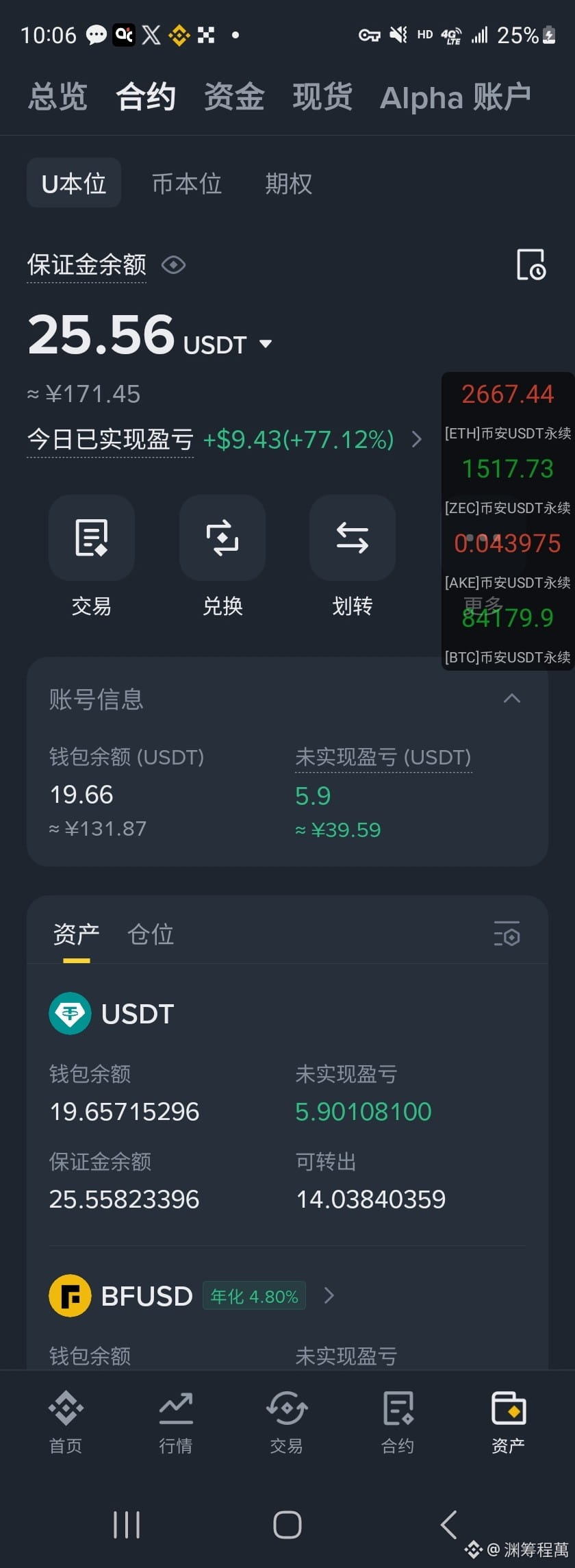The image size is (575, 1568).
Task: Open 今日已实现盈亏 details
Action: pyautogui.click(x=416, y=439)
